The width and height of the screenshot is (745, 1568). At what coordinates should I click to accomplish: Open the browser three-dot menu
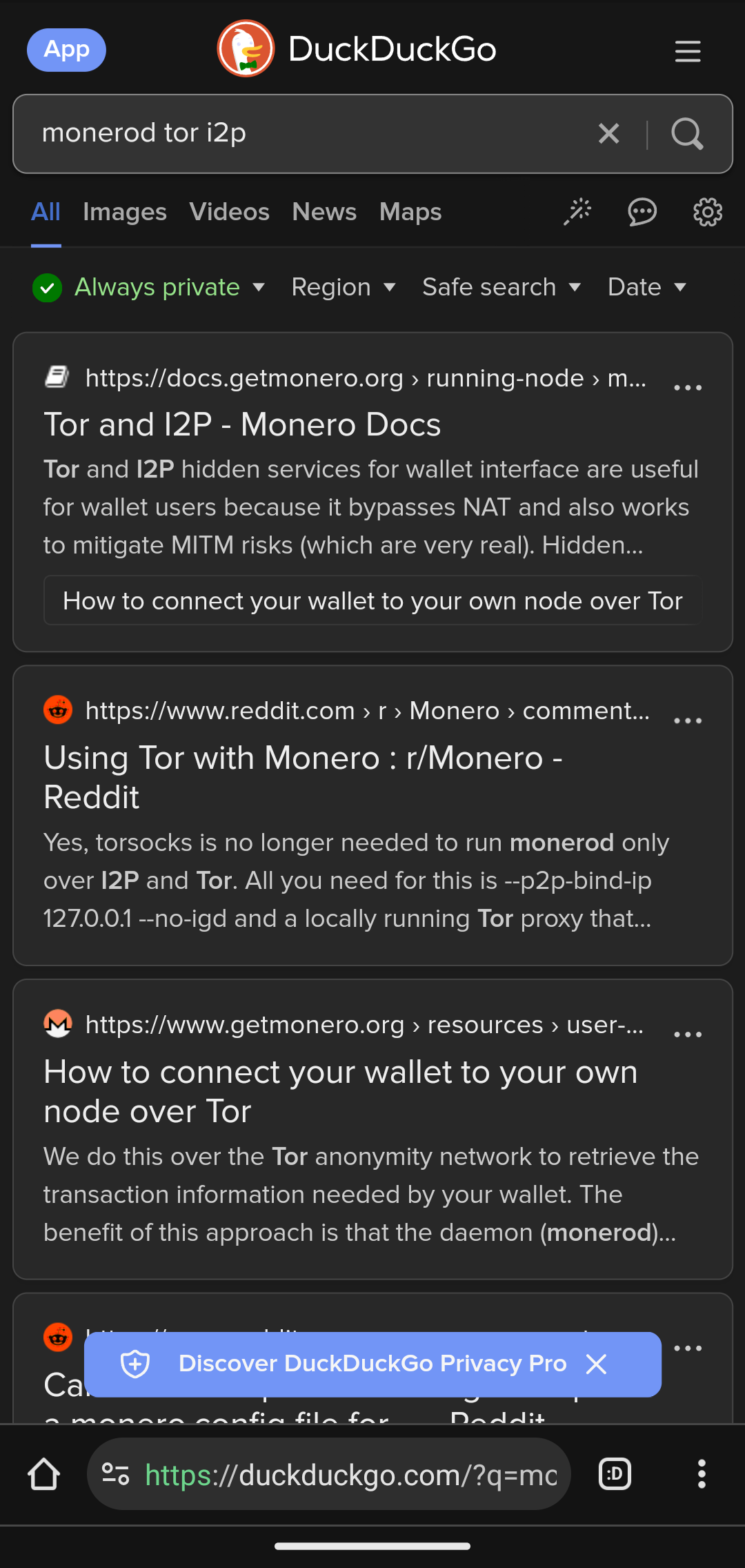(x=702, y=1474)
